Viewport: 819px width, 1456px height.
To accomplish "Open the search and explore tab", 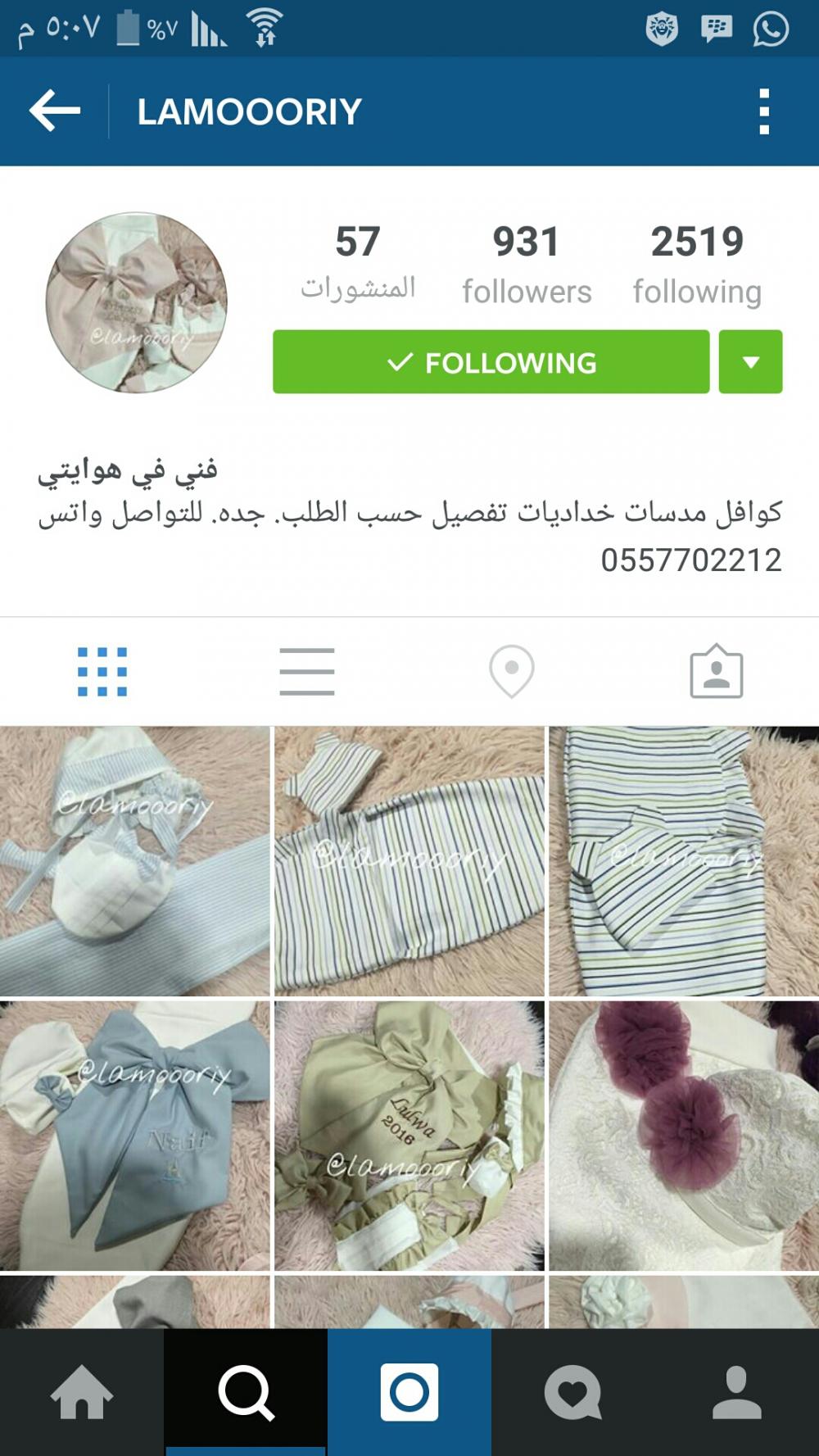I will 246,1393.
